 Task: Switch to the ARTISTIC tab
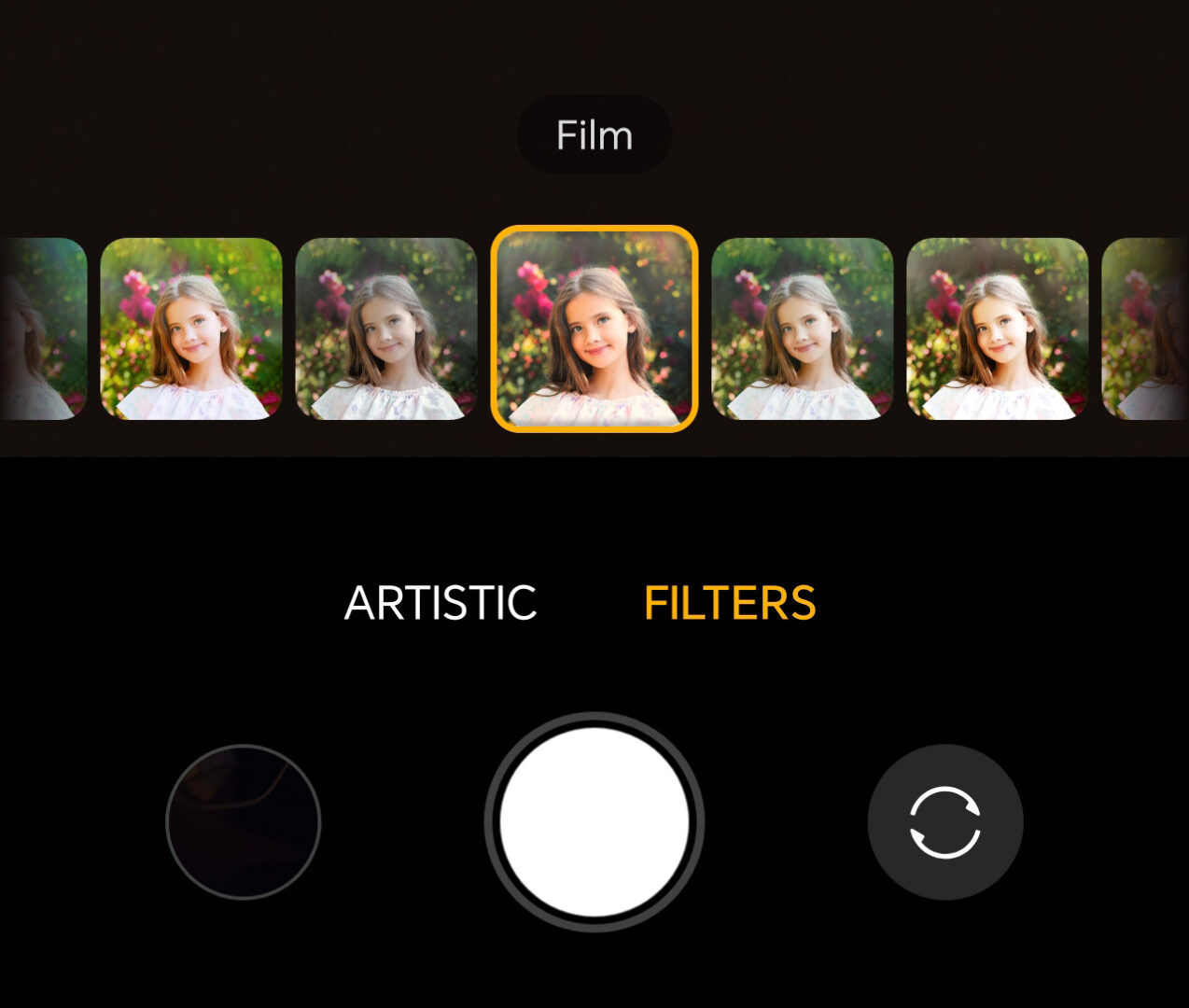(x=441, y=603)
